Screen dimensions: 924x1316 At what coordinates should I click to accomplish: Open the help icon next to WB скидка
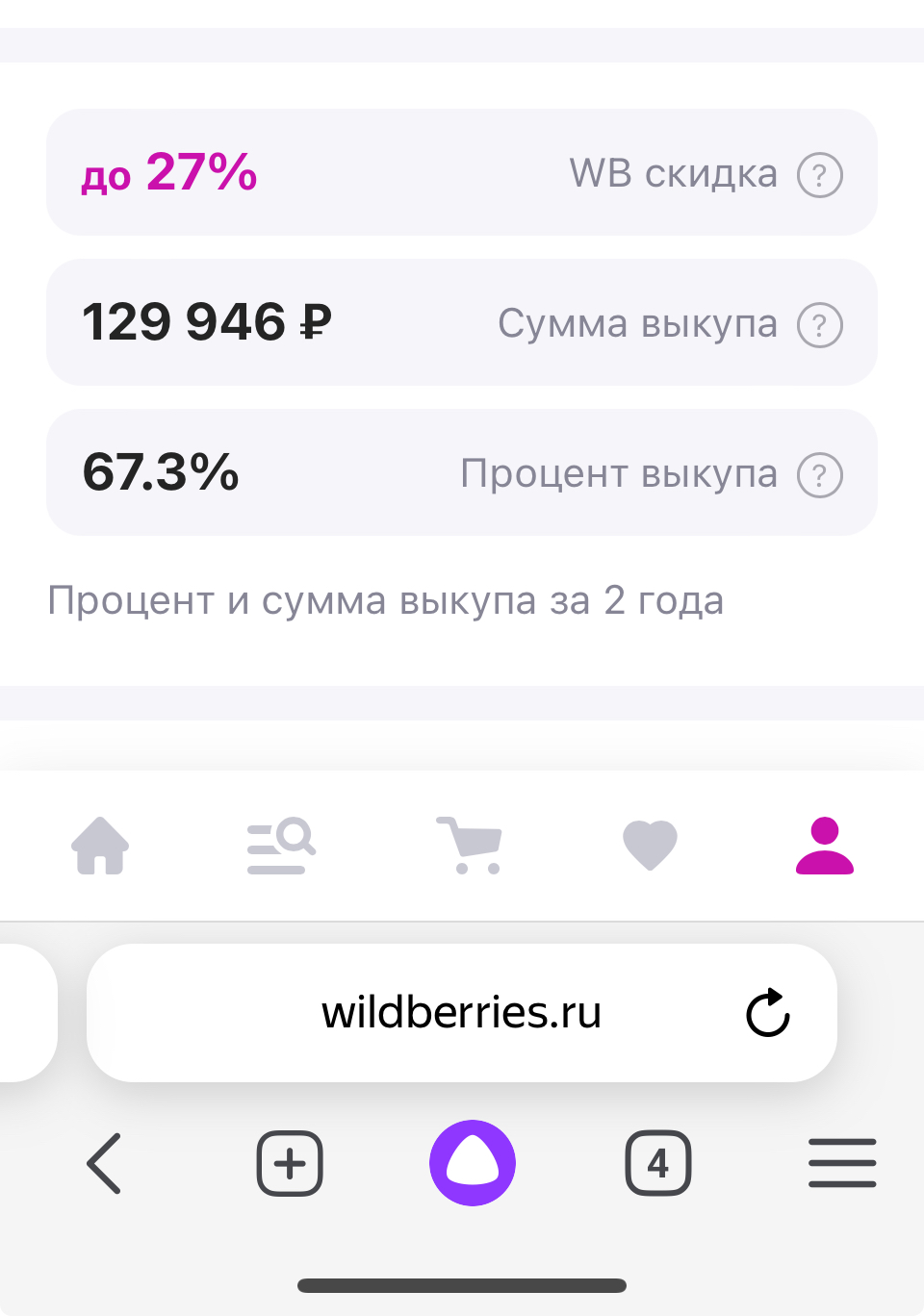click(x=820, y=175)
